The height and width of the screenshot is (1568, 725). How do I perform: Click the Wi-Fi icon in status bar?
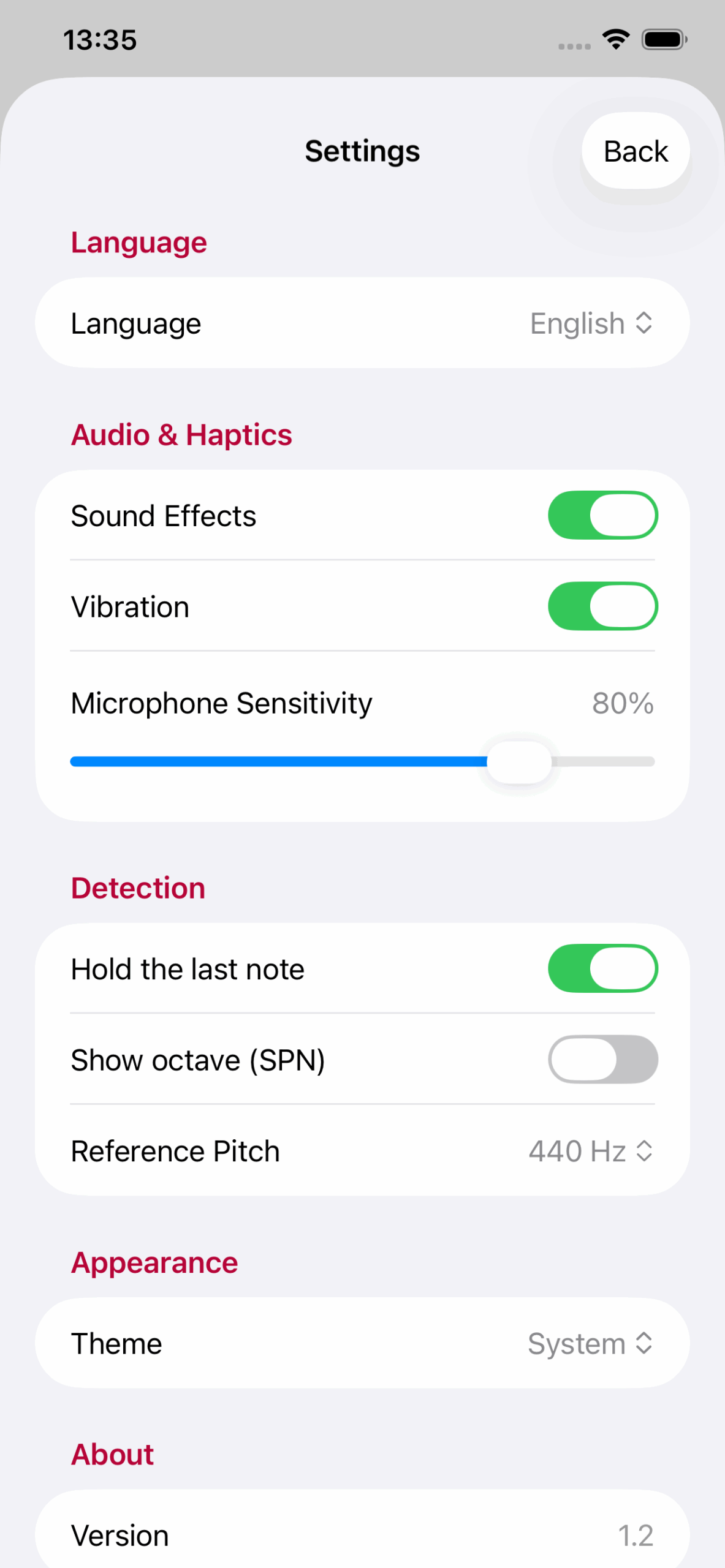coord(615,39)
